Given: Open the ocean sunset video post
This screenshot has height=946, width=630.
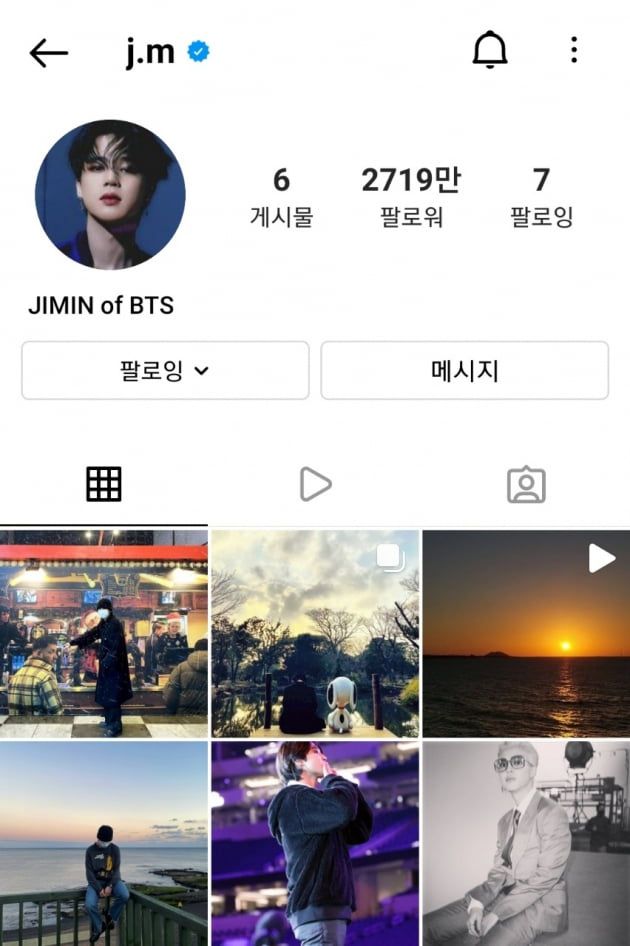Looking at the screenshot, I should 526,634.
